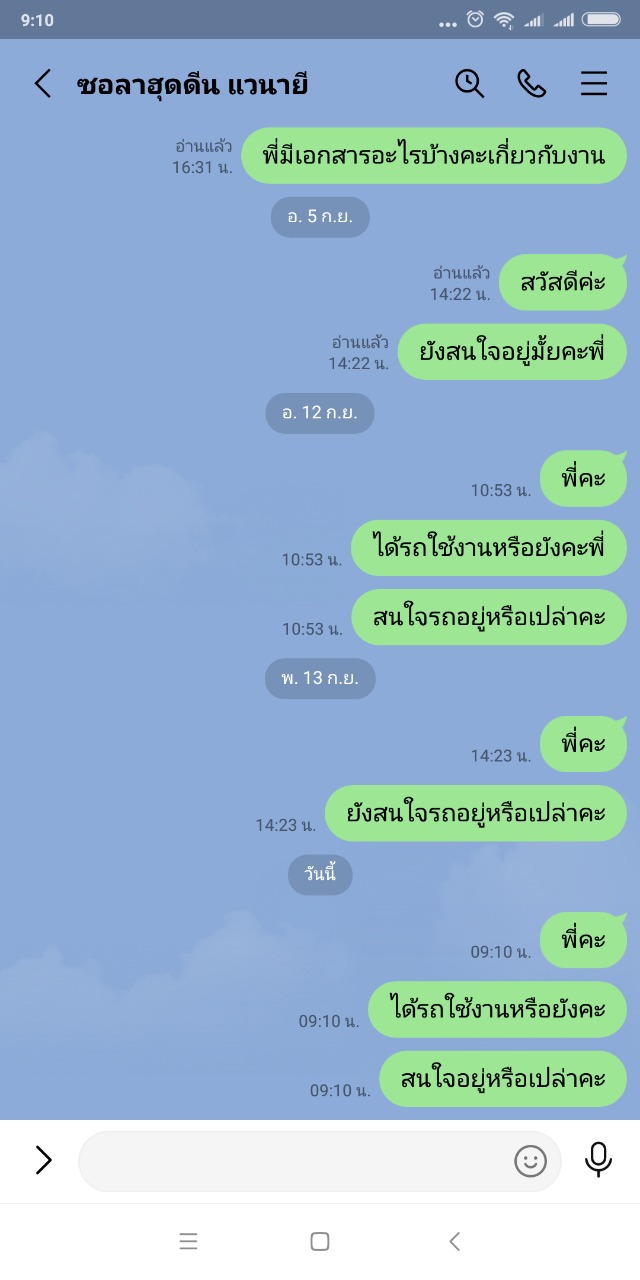Record a voice message with microphone
Image resolution: width=640 pixels, height=1280 pixels.
[x=598, y=1160]
